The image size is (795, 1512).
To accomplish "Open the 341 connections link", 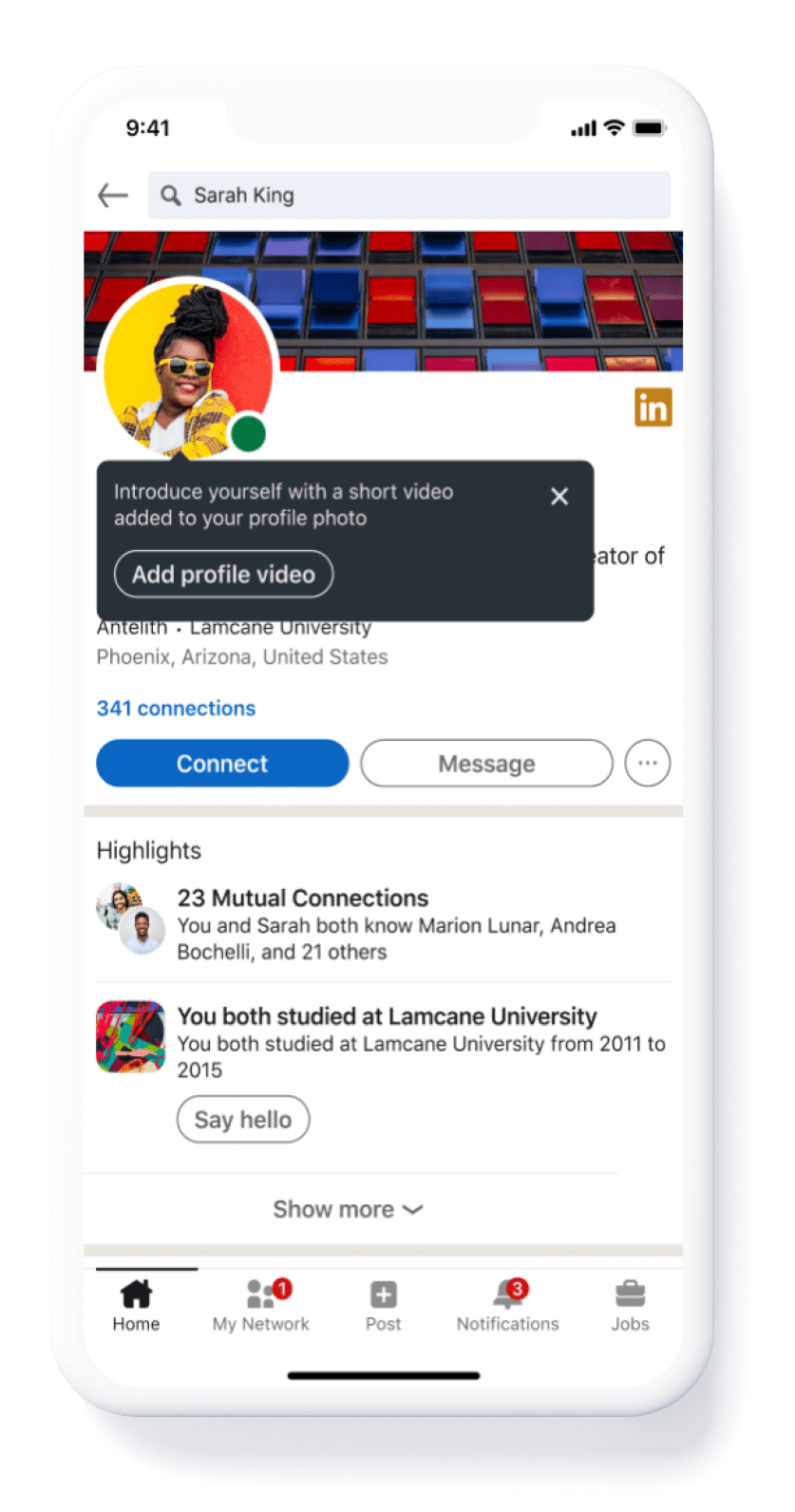I will pyautogui.click(x=176, y=709).
